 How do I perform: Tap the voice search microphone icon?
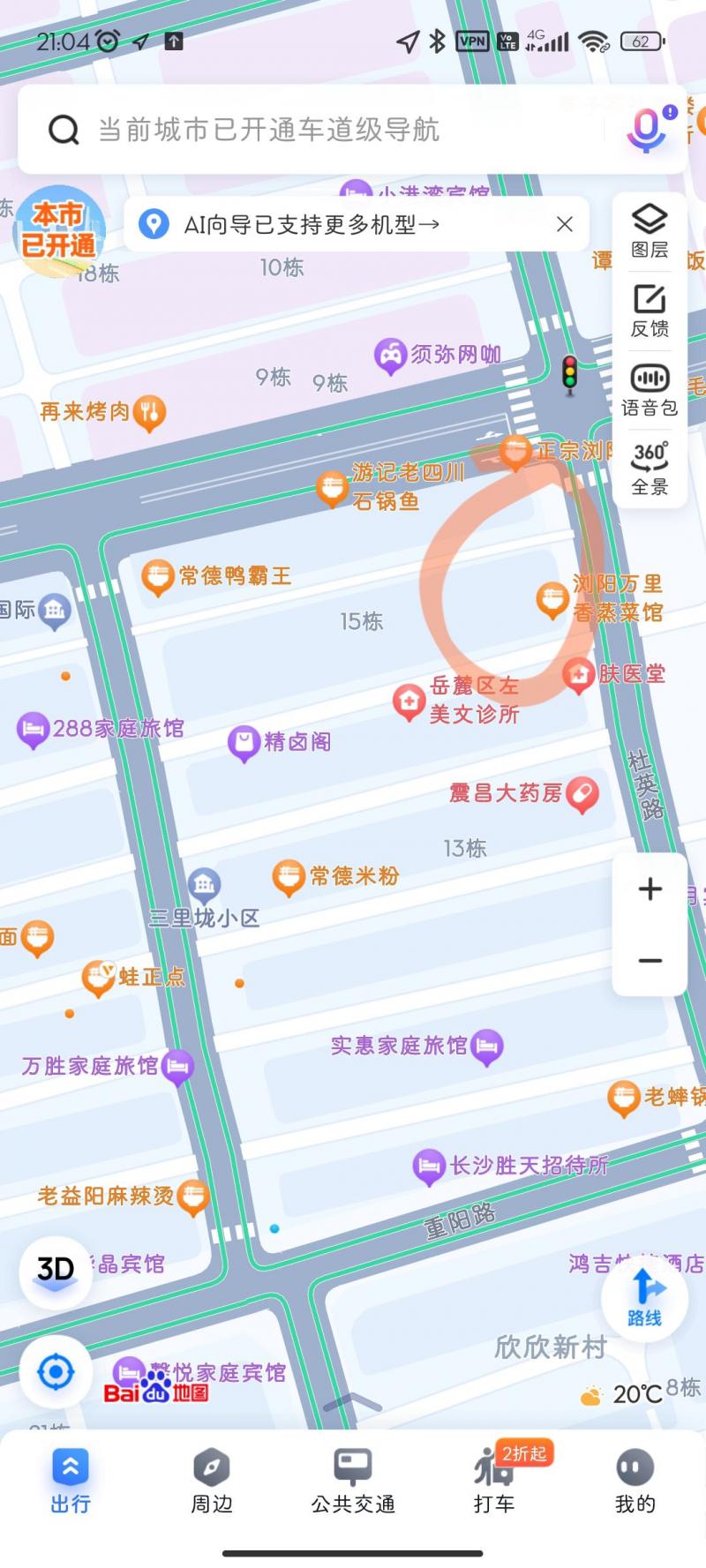point(645,130)
